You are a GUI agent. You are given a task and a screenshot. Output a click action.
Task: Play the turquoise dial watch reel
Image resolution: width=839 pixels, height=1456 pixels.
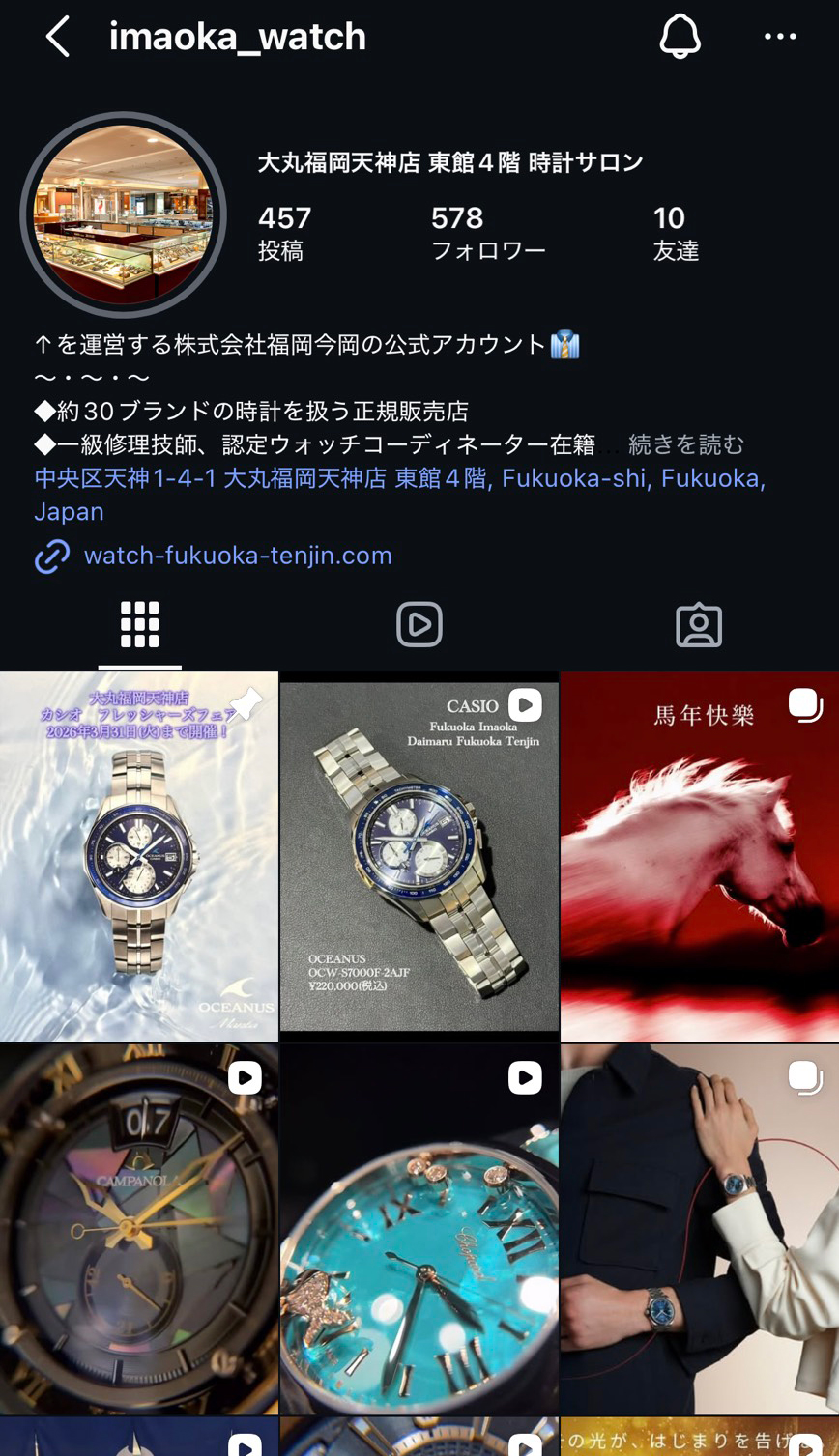point(419,1229)
